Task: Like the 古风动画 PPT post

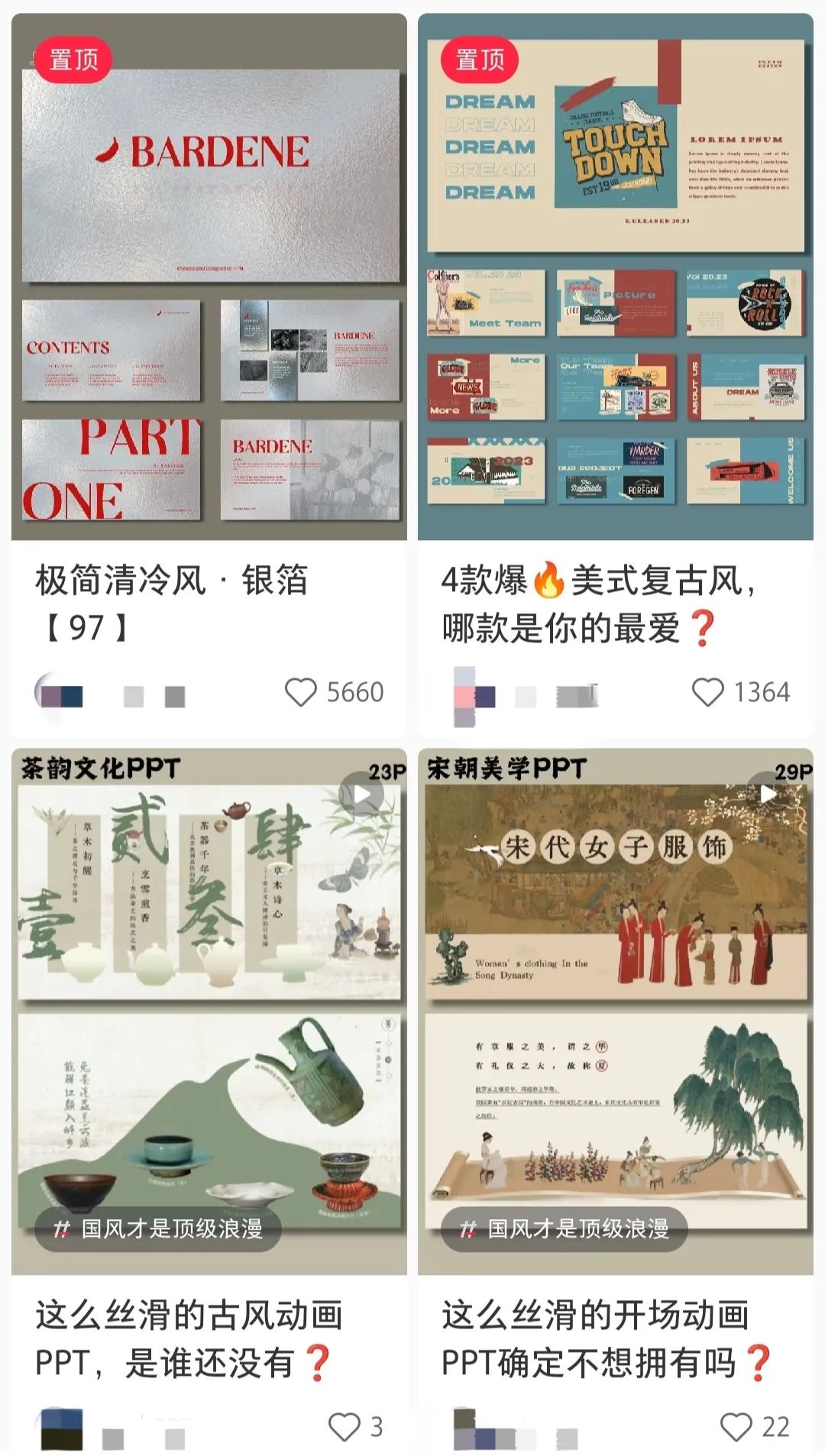Action: pos(344,1427)
